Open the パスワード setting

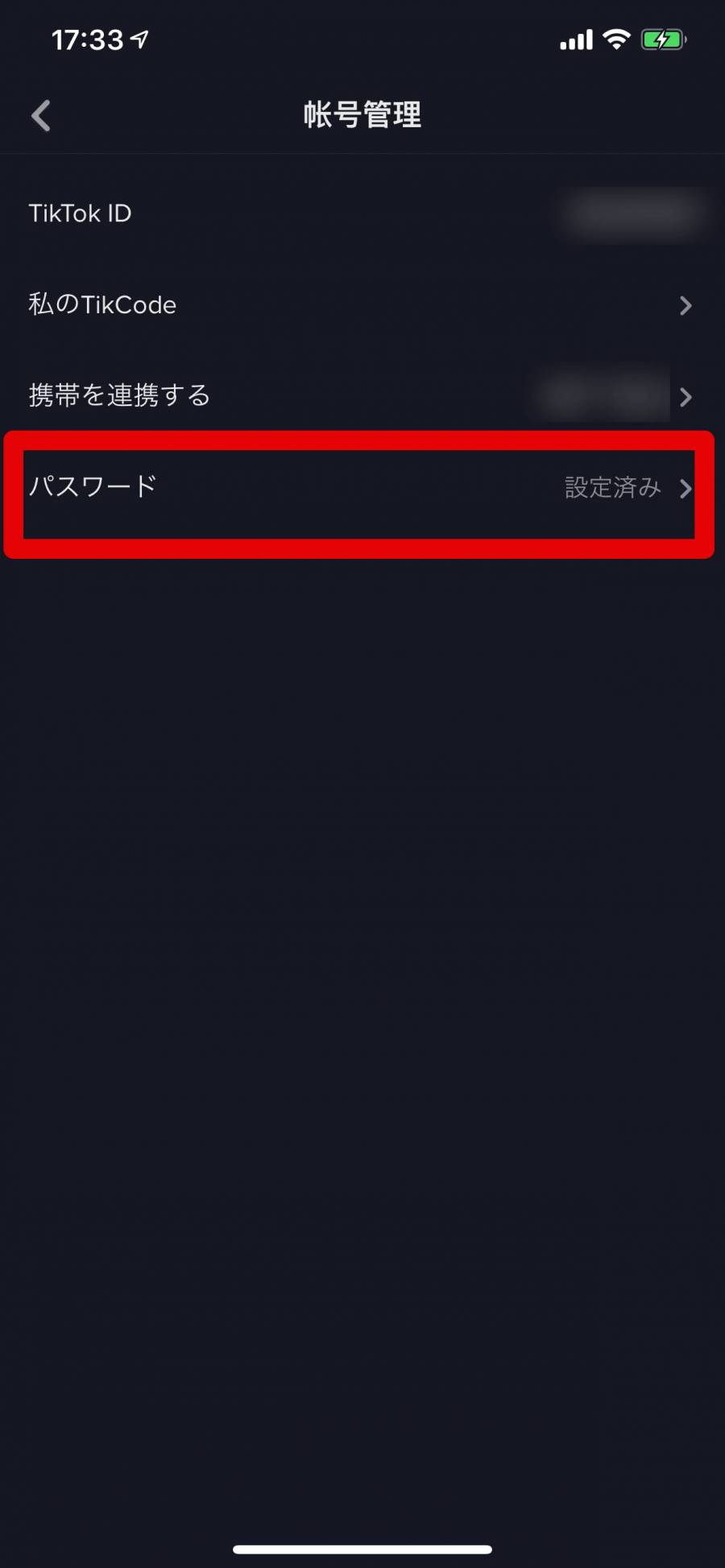pos(362,487)
